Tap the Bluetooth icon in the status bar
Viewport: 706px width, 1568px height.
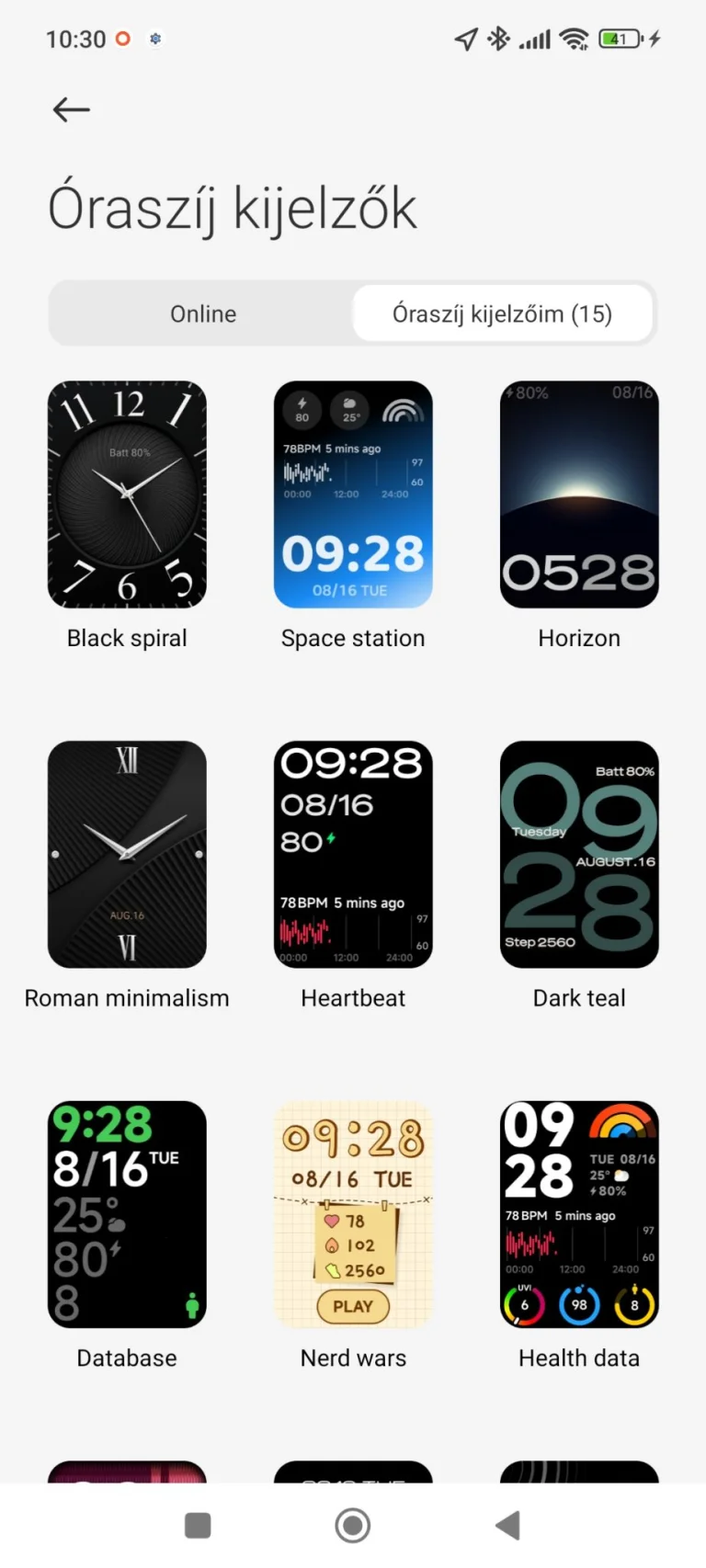click(x=499, y=39)
